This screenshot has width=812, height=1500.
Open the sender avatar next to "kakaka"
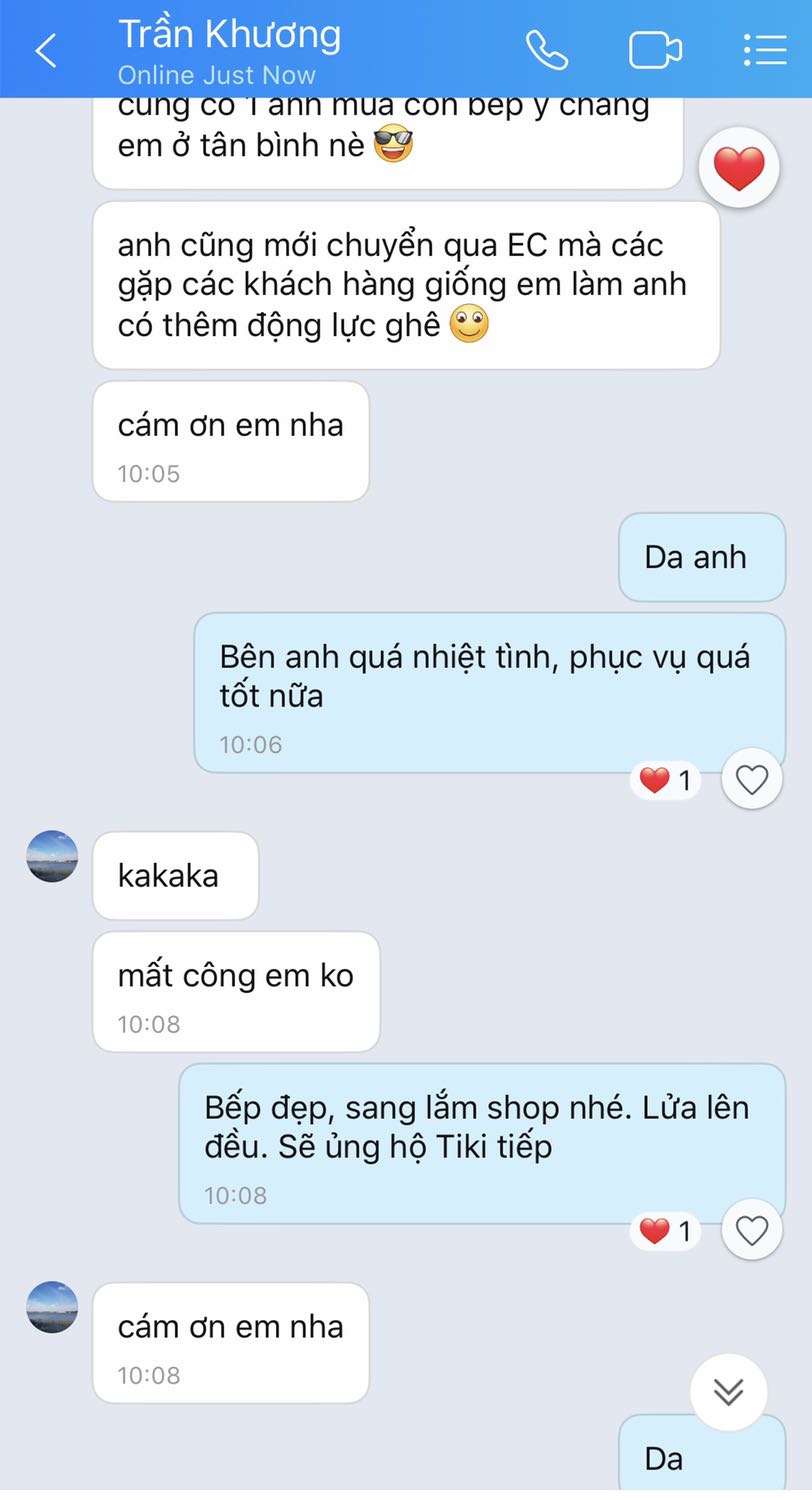tap(52, 856)
